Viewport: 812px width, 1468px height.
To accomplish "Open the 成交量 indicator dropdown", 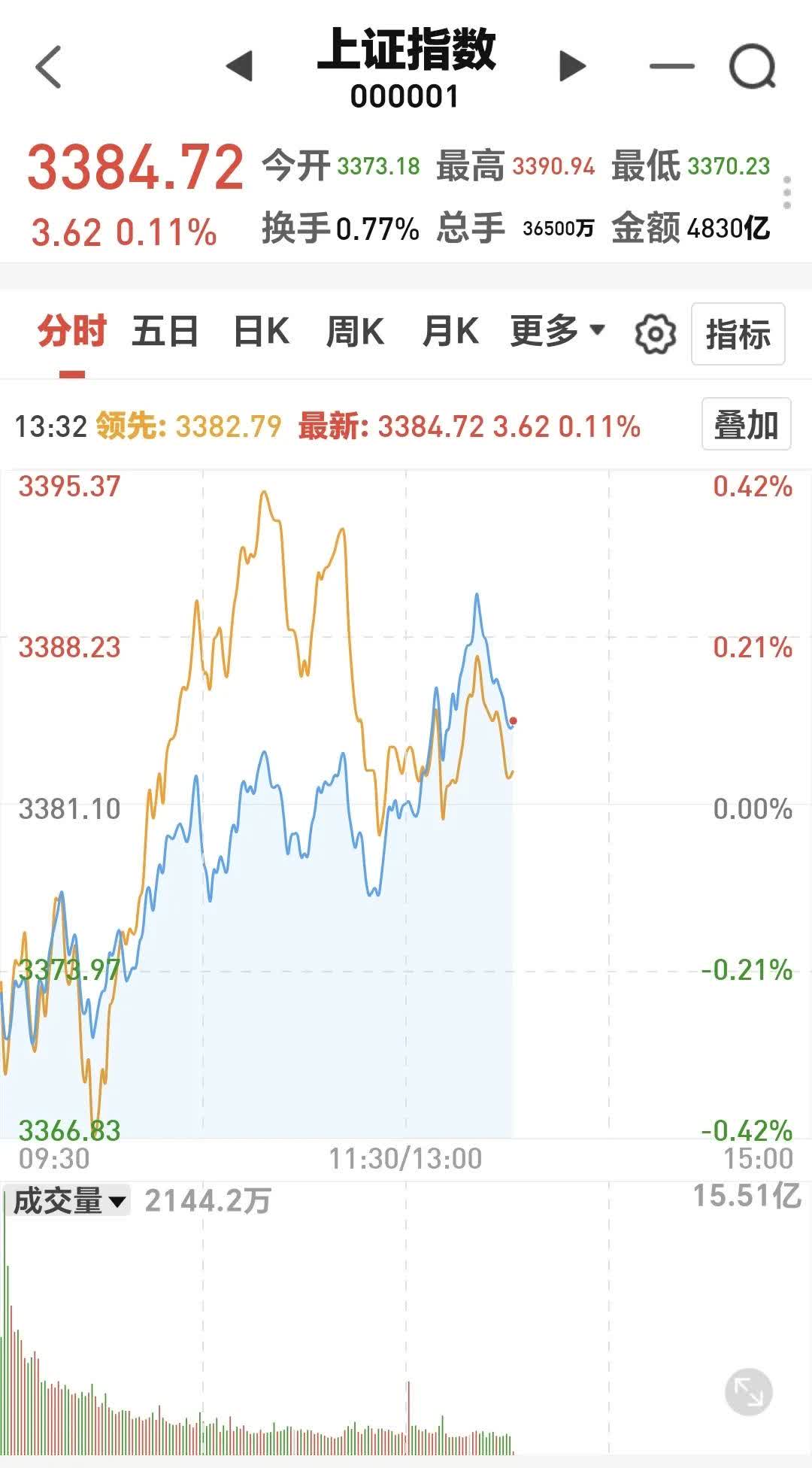I will [x=69, y=1200].
